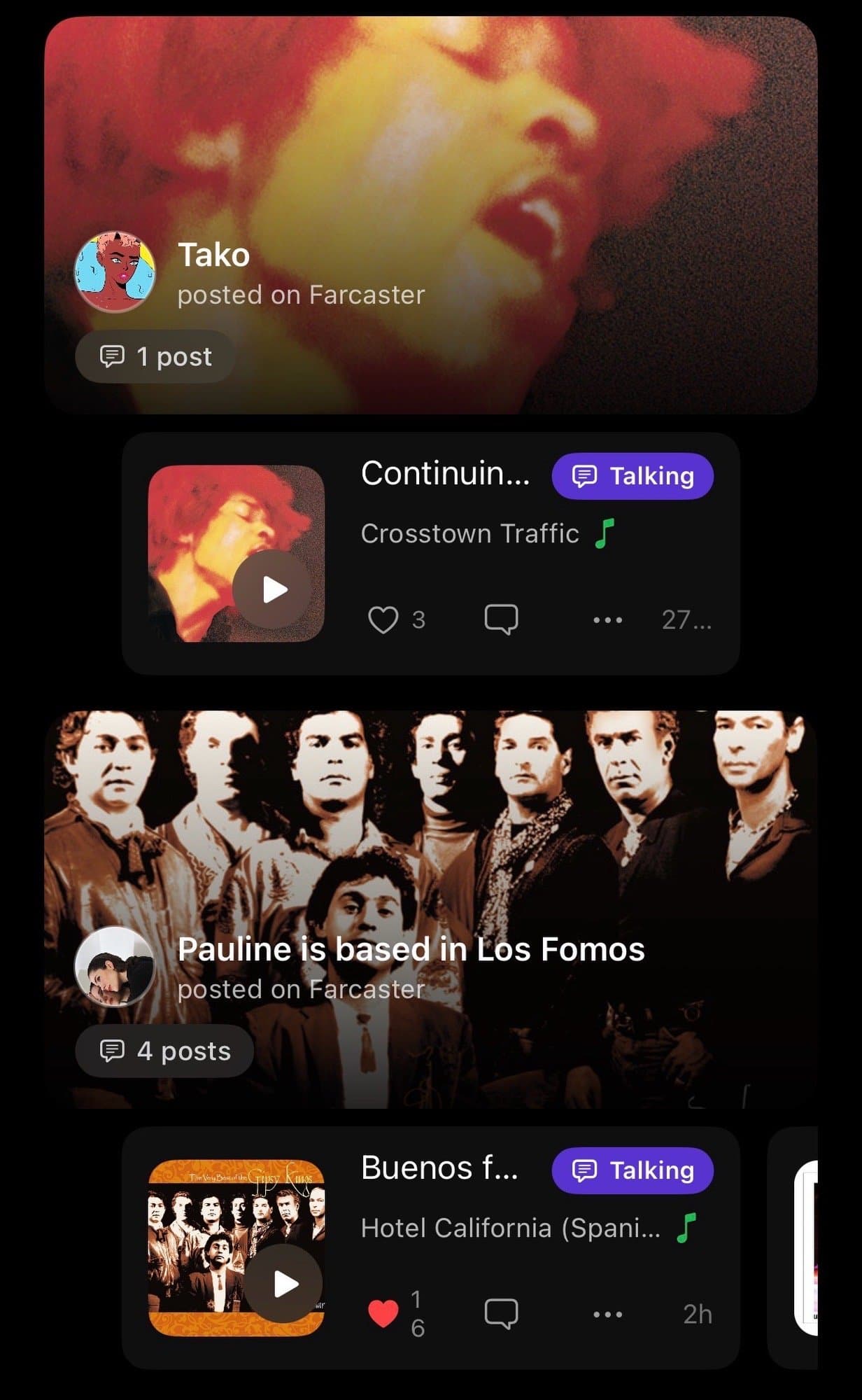Toggle the Talking badge on Pauline's post

pyautogui.click(x=632, y=1169)
